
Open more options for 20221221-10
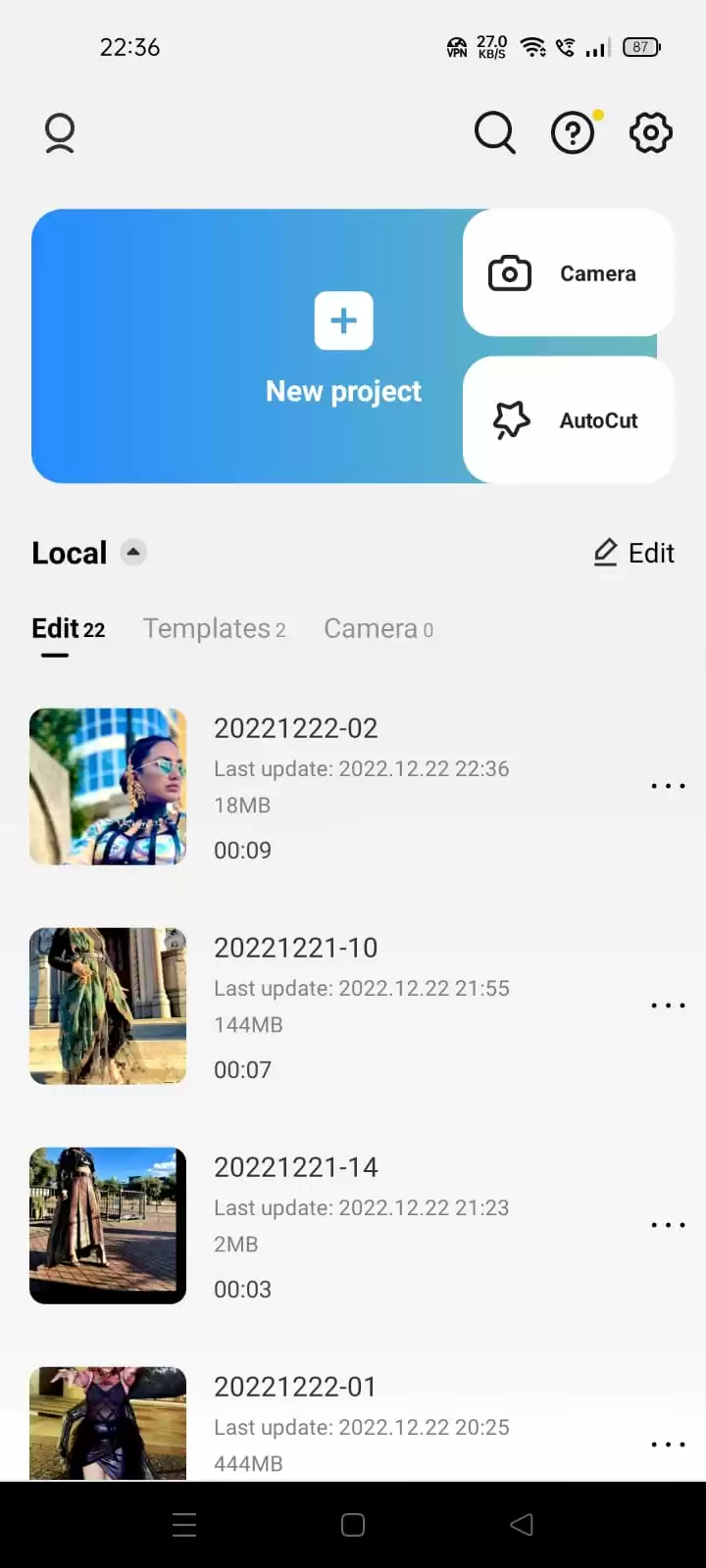point(668,1005)
